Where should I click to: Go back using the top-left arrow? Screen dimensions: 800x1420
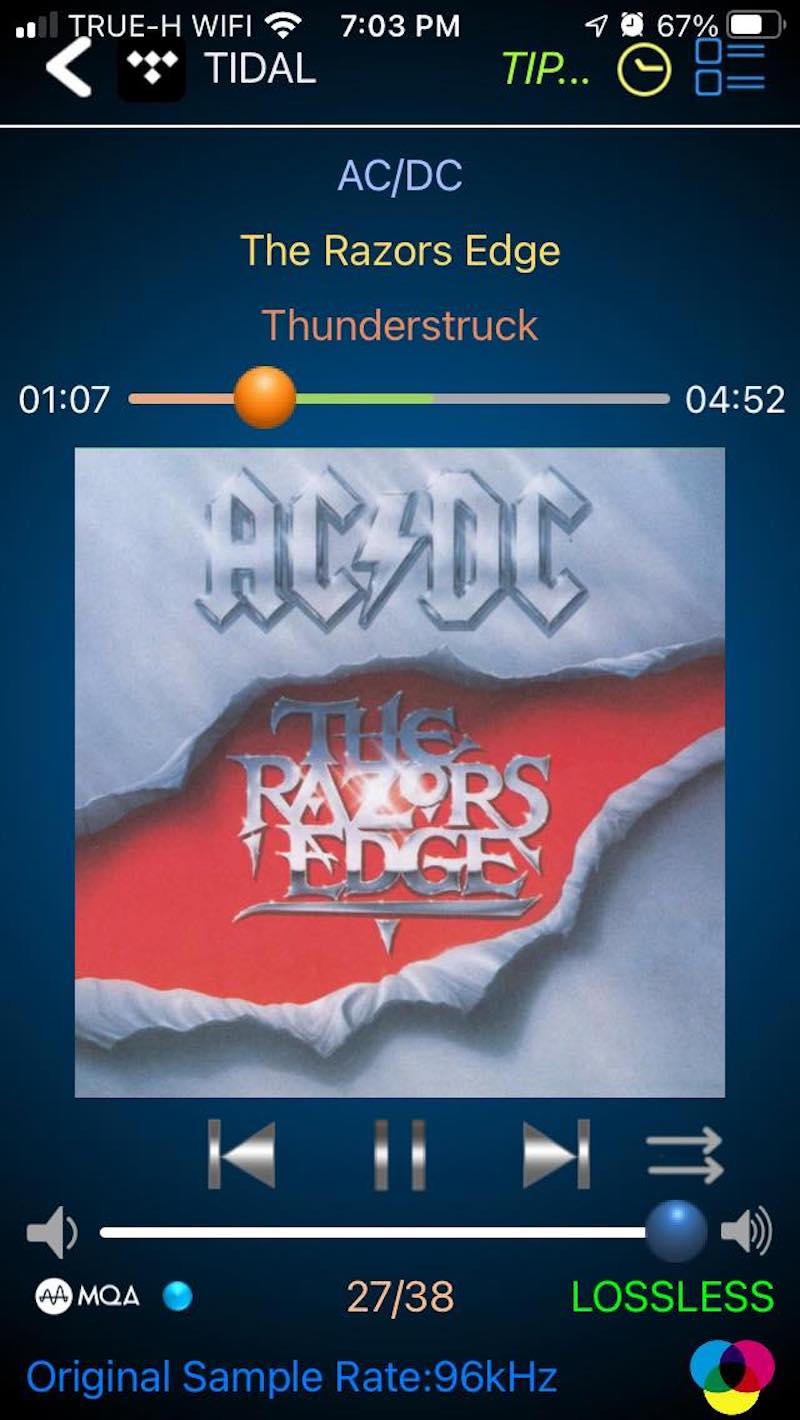pos(69,67)
